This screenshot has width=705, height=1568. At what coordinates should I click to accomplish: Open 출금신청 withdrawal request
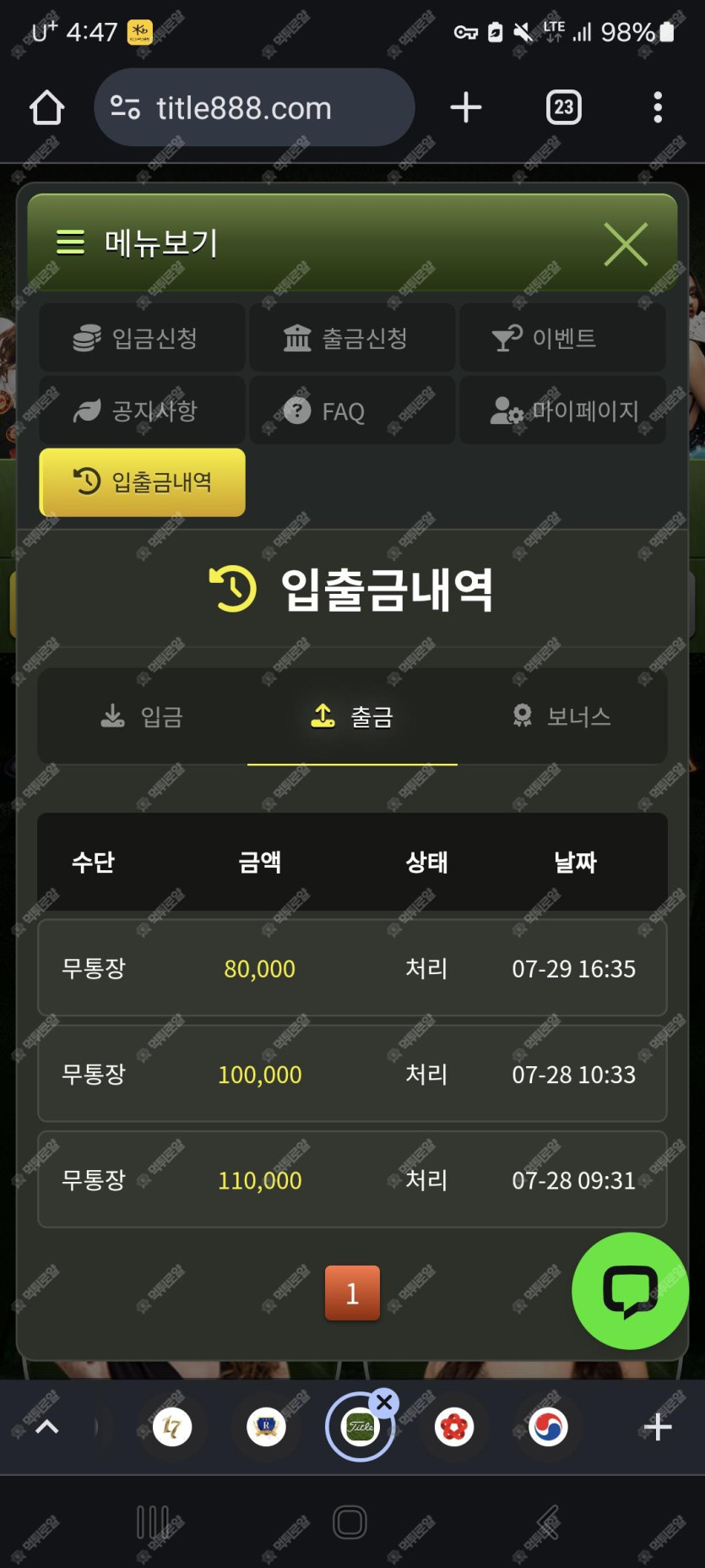(352, 338)
